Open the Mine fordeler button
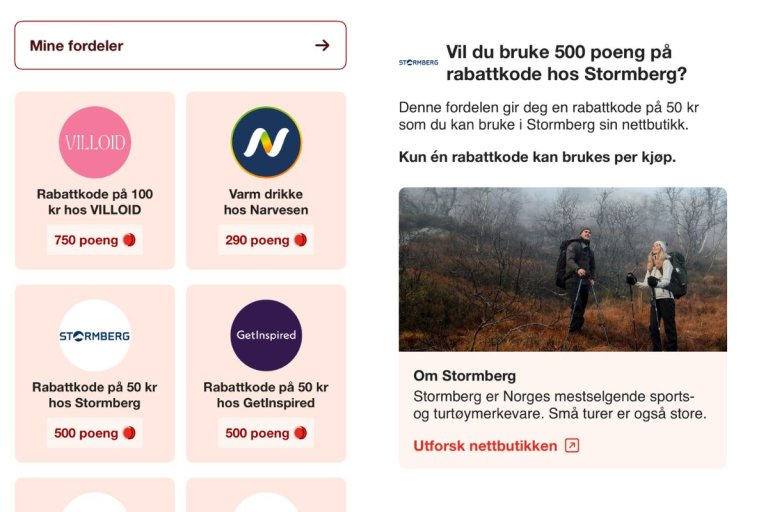Viewport: 768px width, 512px height. pyautogui.click(x=180, y=45)
